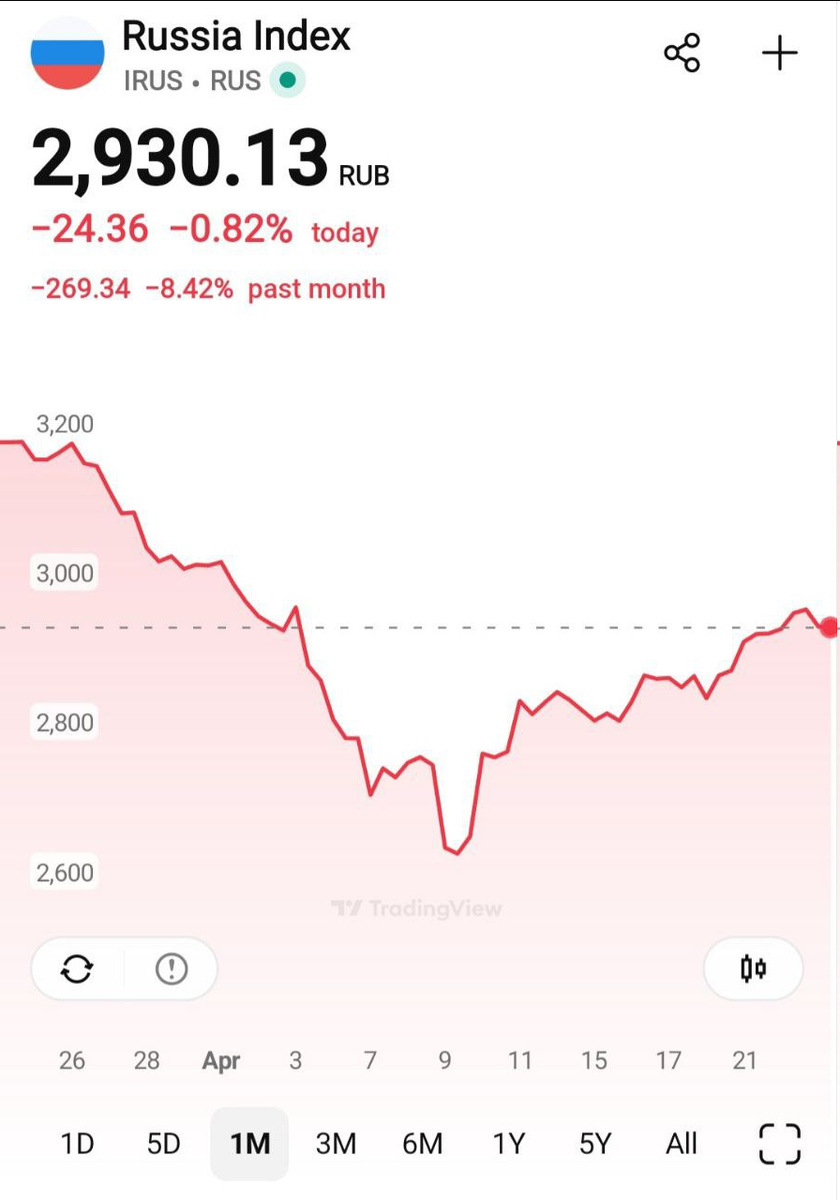Add Russia Index to watchlist

pyautogui.click(x=780, y=53)
